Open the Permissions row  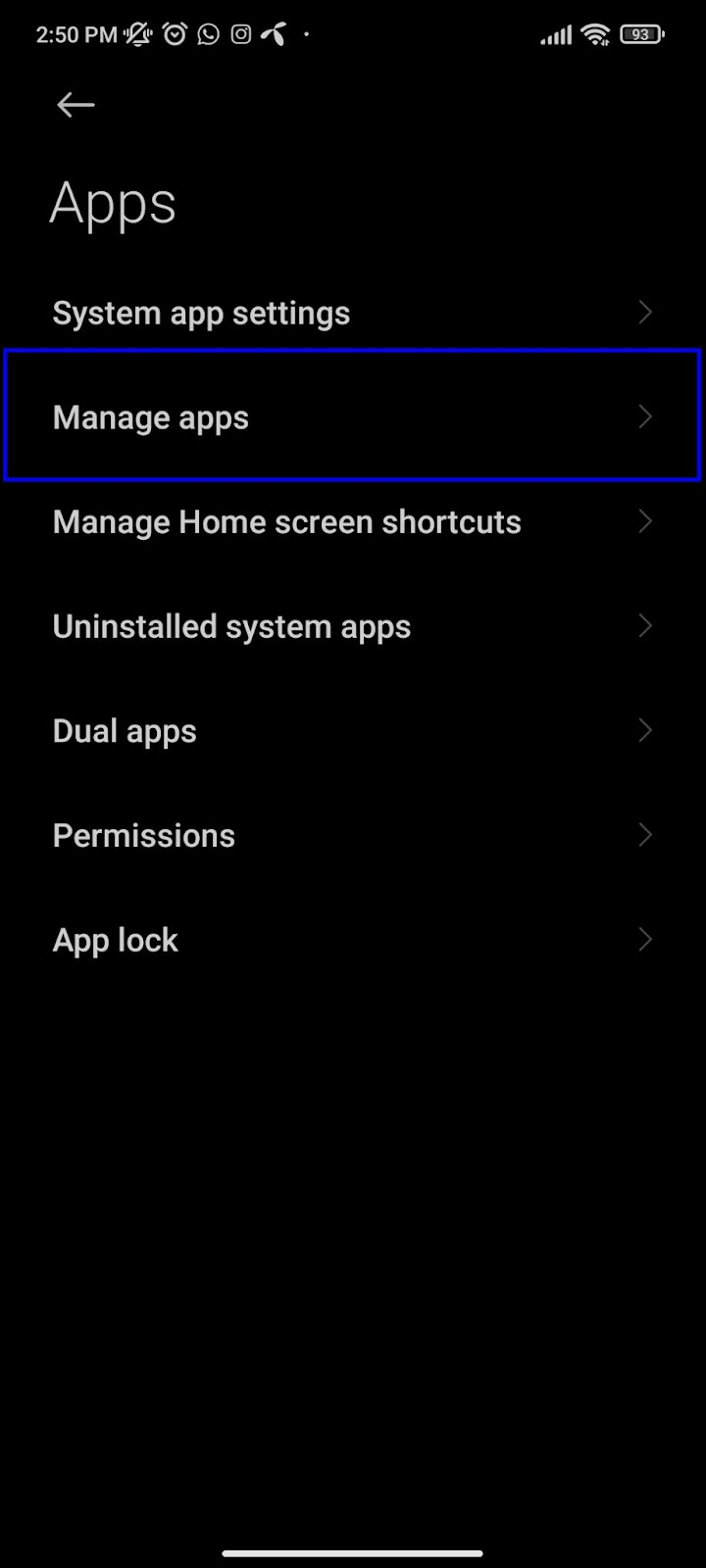click(x=353, y=836)
